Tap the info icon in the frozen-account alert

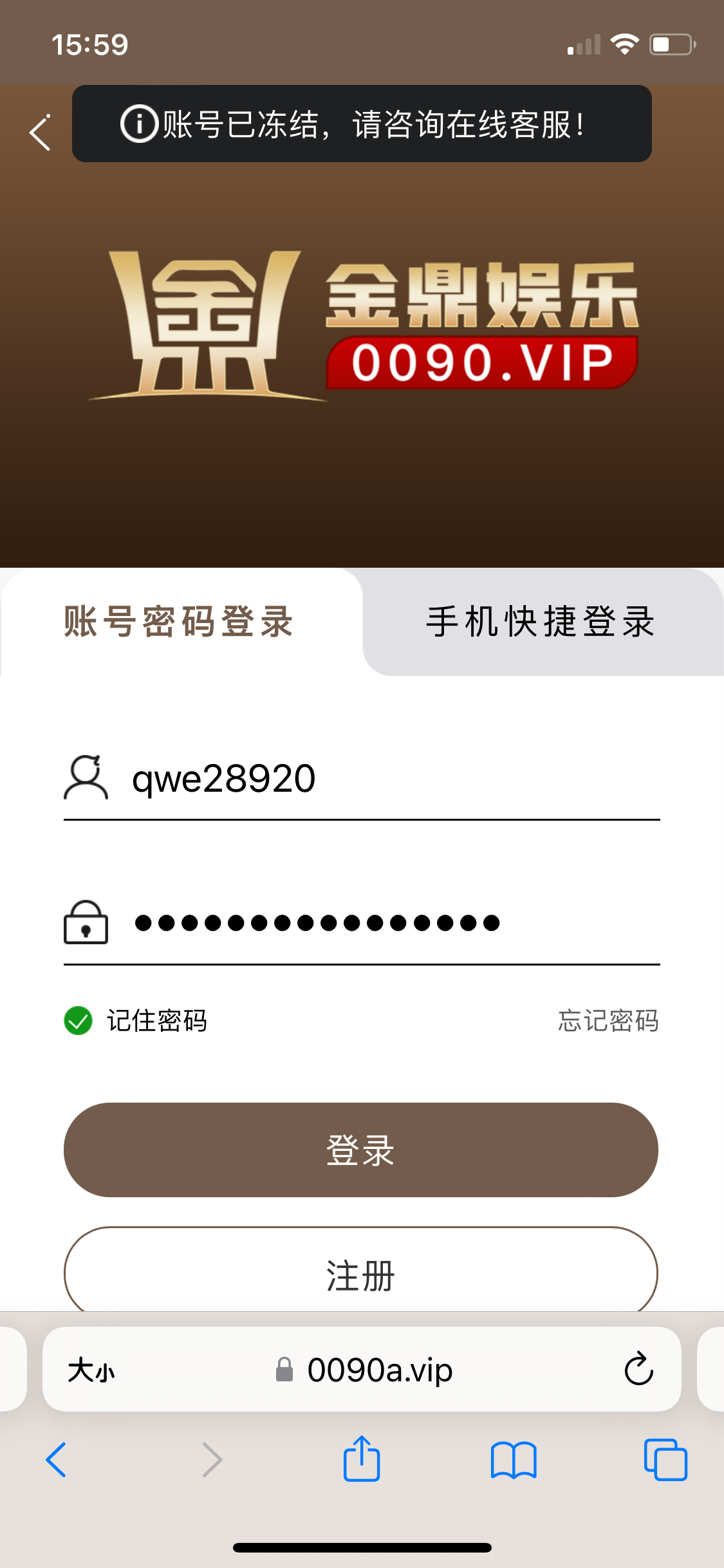(138, 124)
